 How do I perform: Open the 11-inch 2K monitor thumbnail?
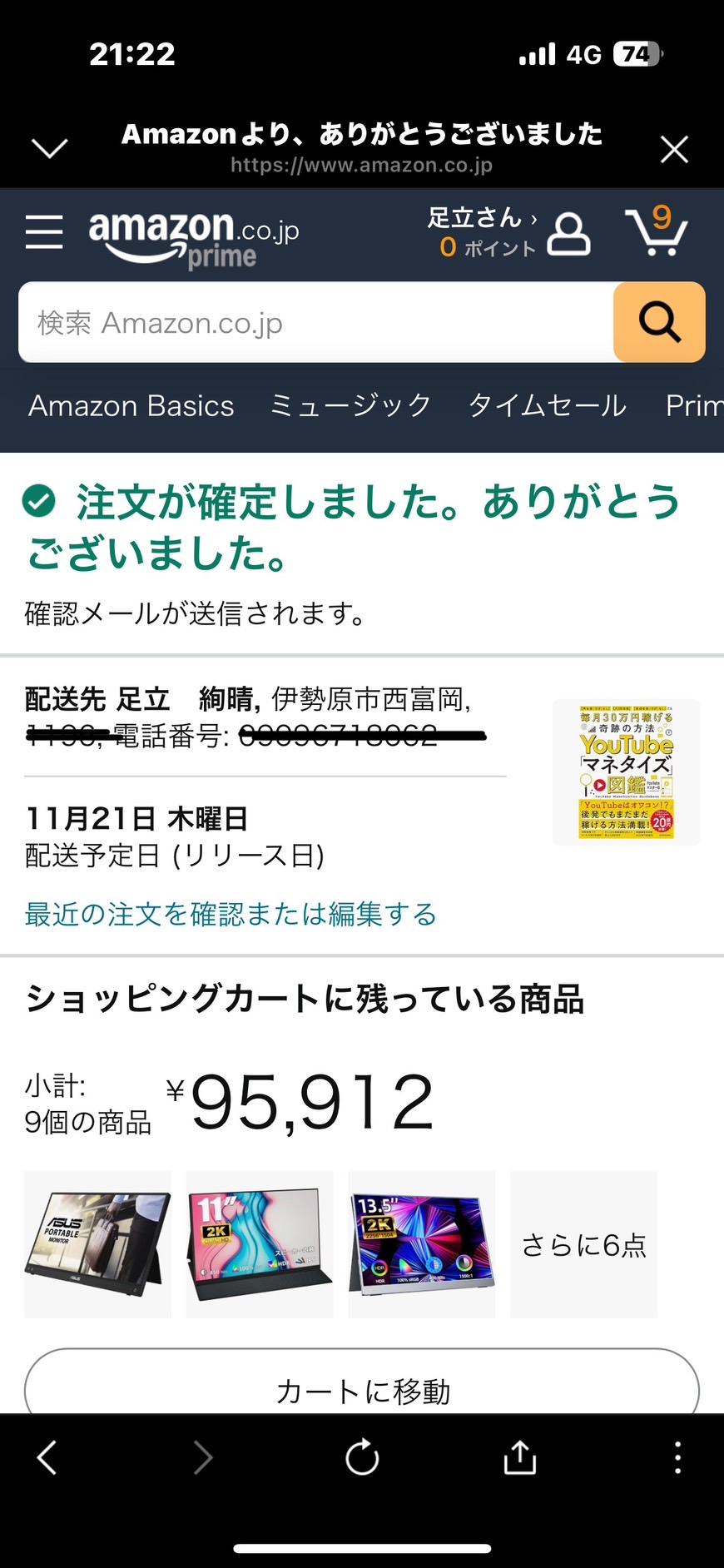pos(260,1244)
